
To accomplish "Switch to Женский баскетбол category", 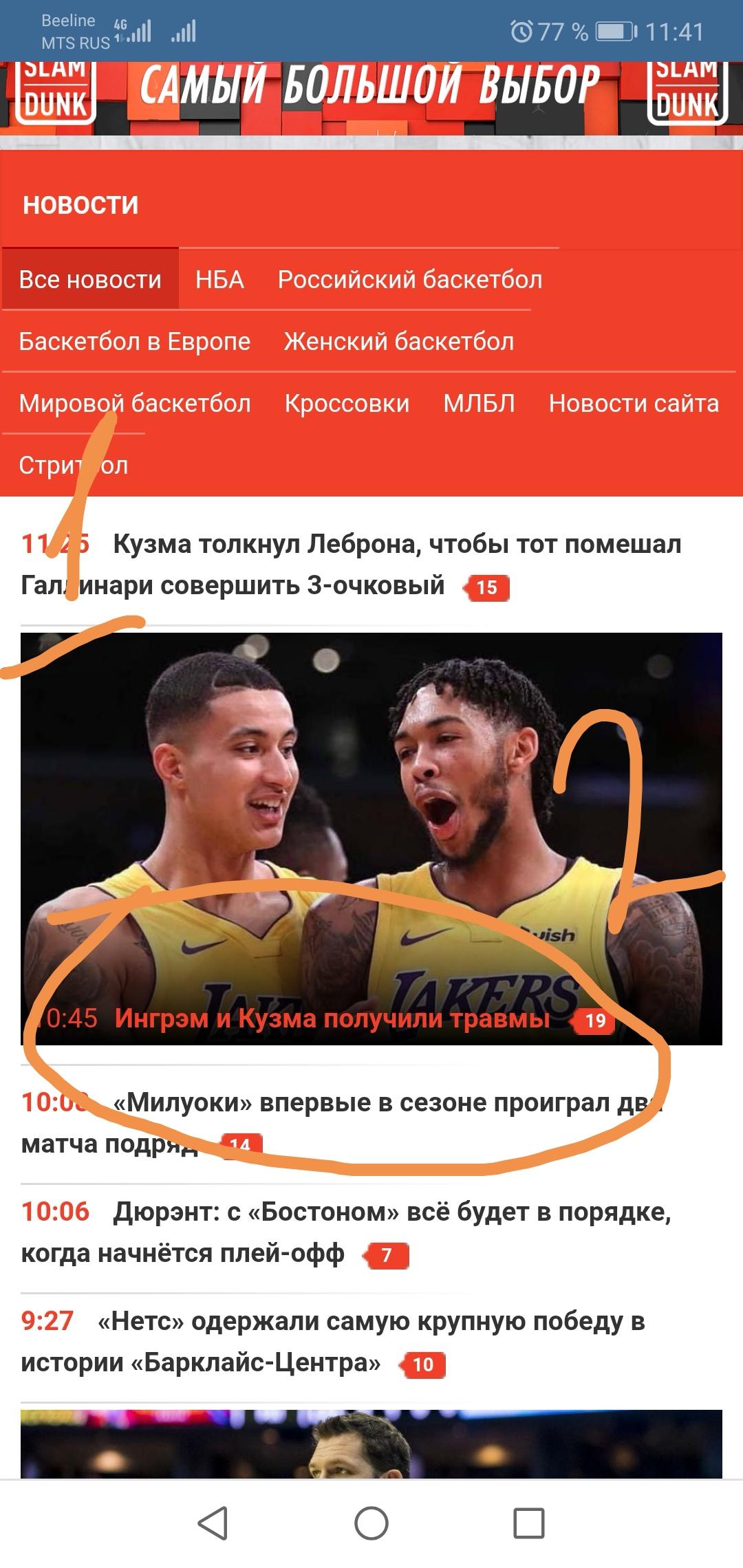I will point(399,341).
